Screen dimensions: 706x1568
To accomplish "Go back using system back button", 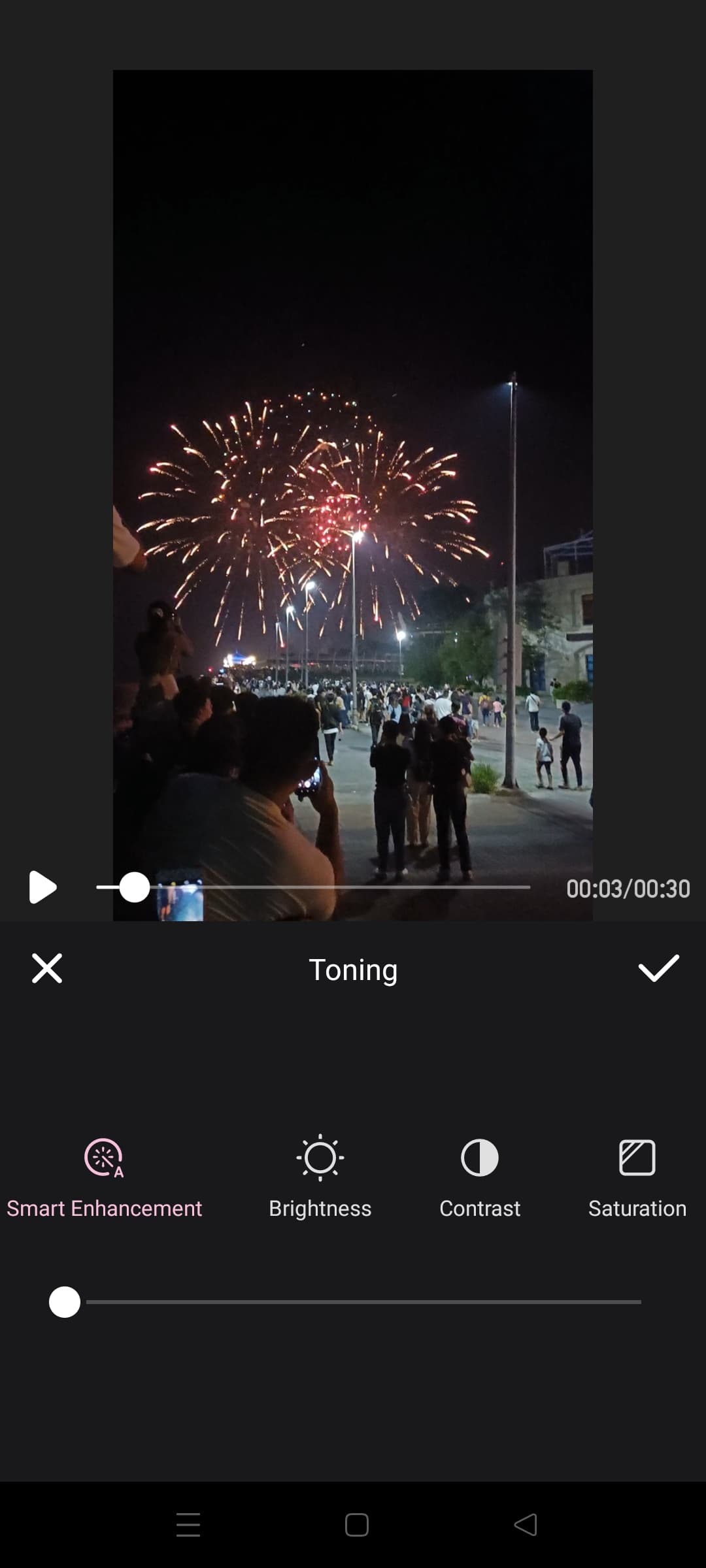I will click(526, 1525).
